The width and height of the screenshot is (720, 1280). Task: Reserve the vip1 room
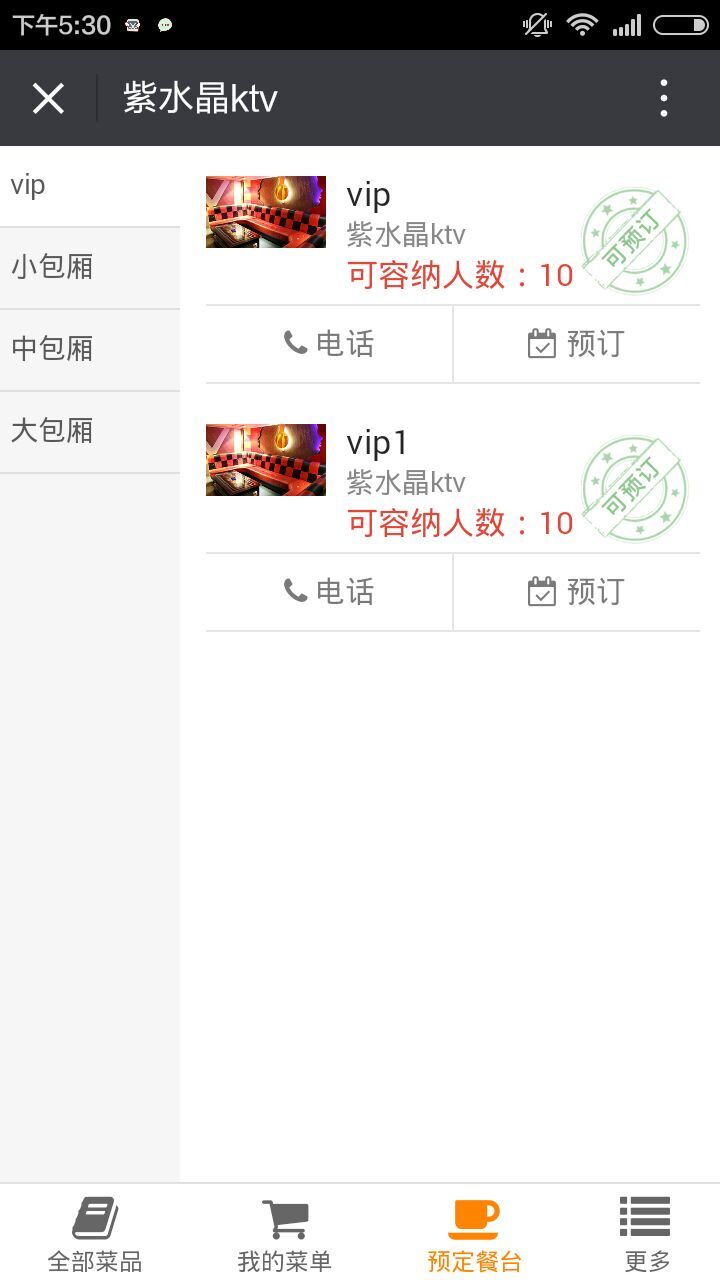pos(576,592)
